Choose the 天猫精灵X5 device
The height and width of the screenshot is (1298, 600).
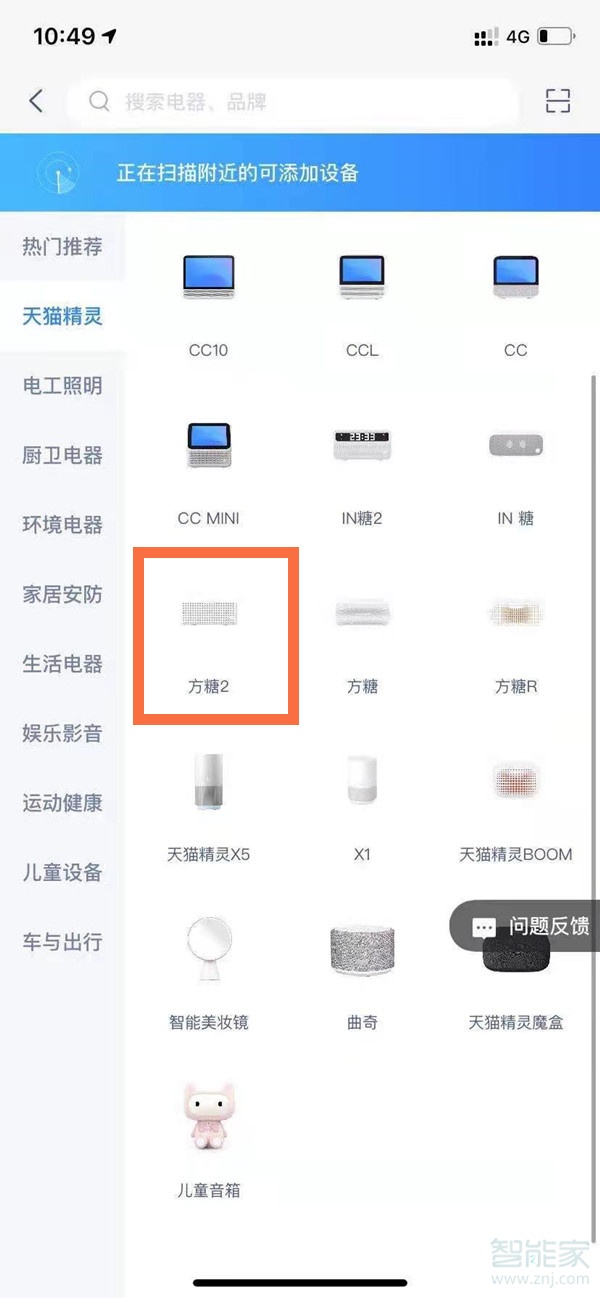[209, 800]
